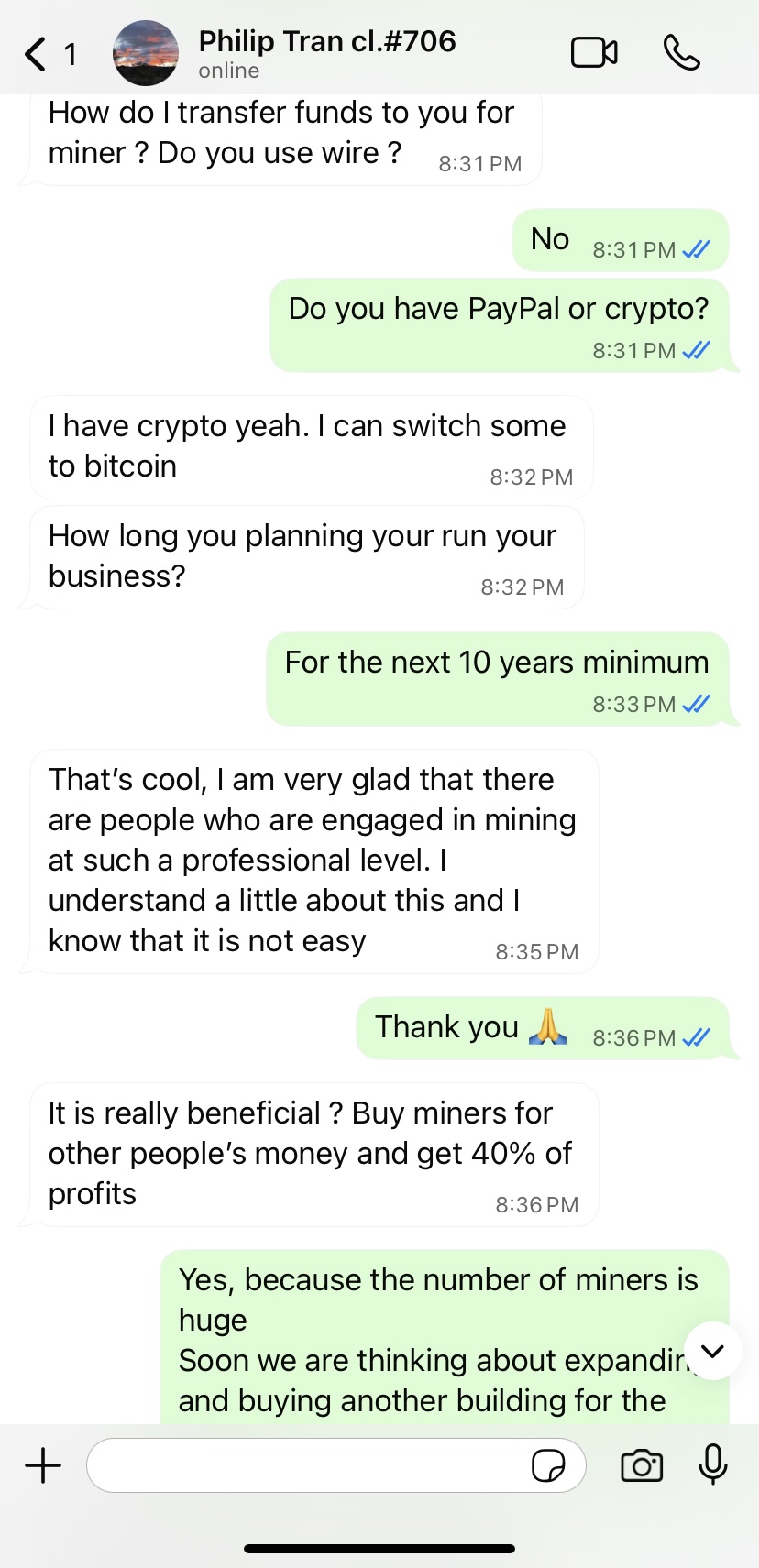Viewport: 759px width, 1568px height.
Task: Open Philip Tran's profile picture
Action: [x=145, y=53]
